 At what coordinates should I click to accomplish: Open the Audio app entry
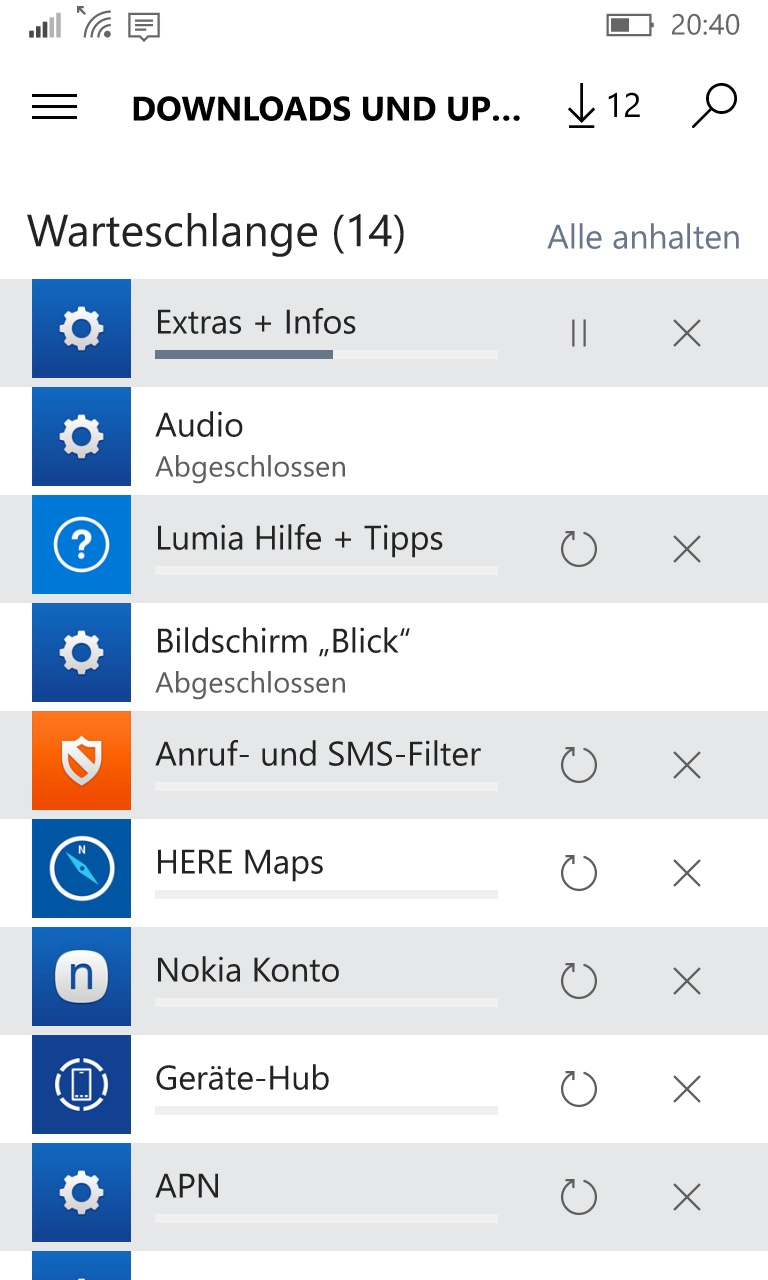click(x=384, y=441)
